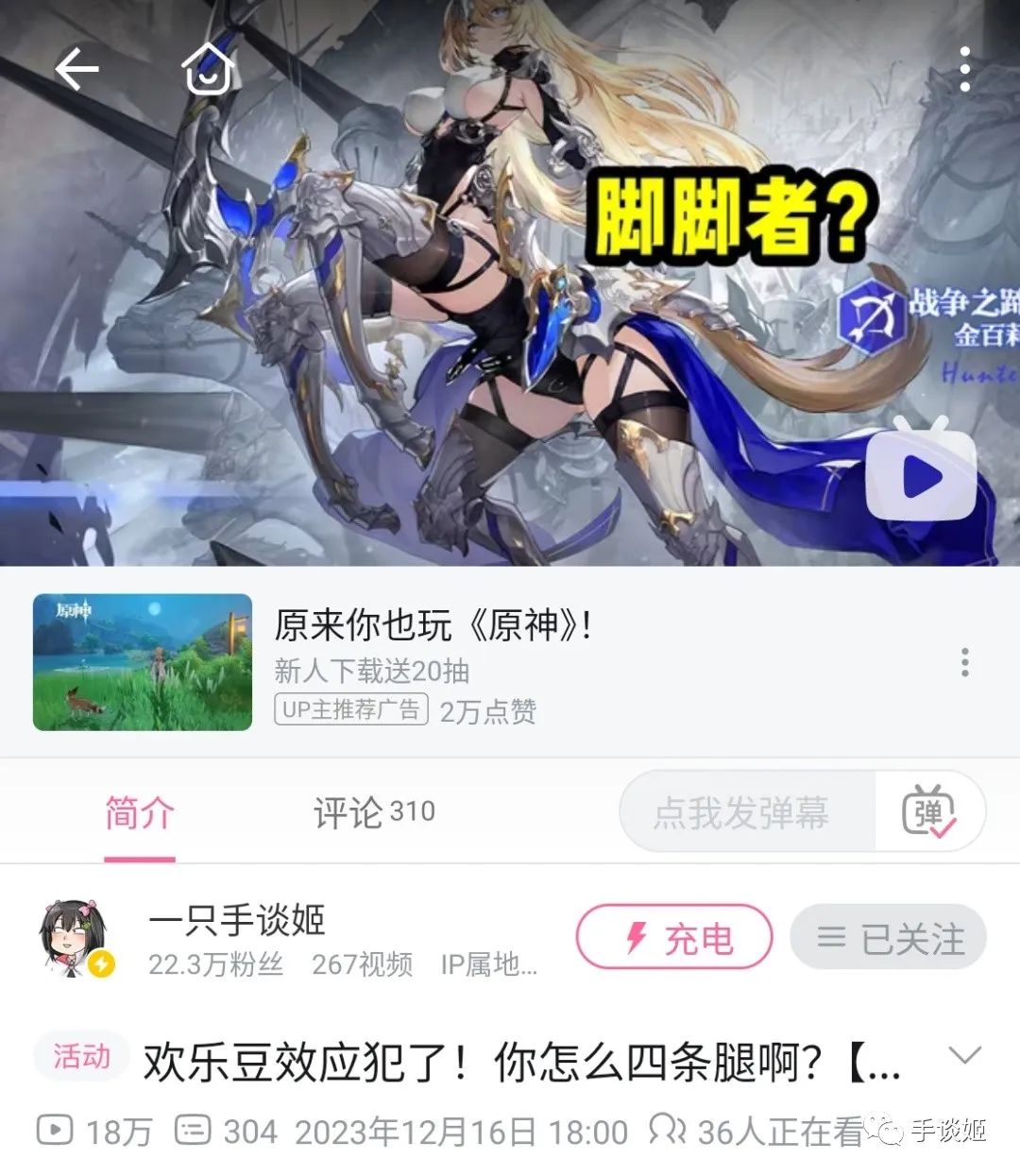1020x1176 pixels.
Task: Open the 活动 tag
Action: pos(81,1056)
